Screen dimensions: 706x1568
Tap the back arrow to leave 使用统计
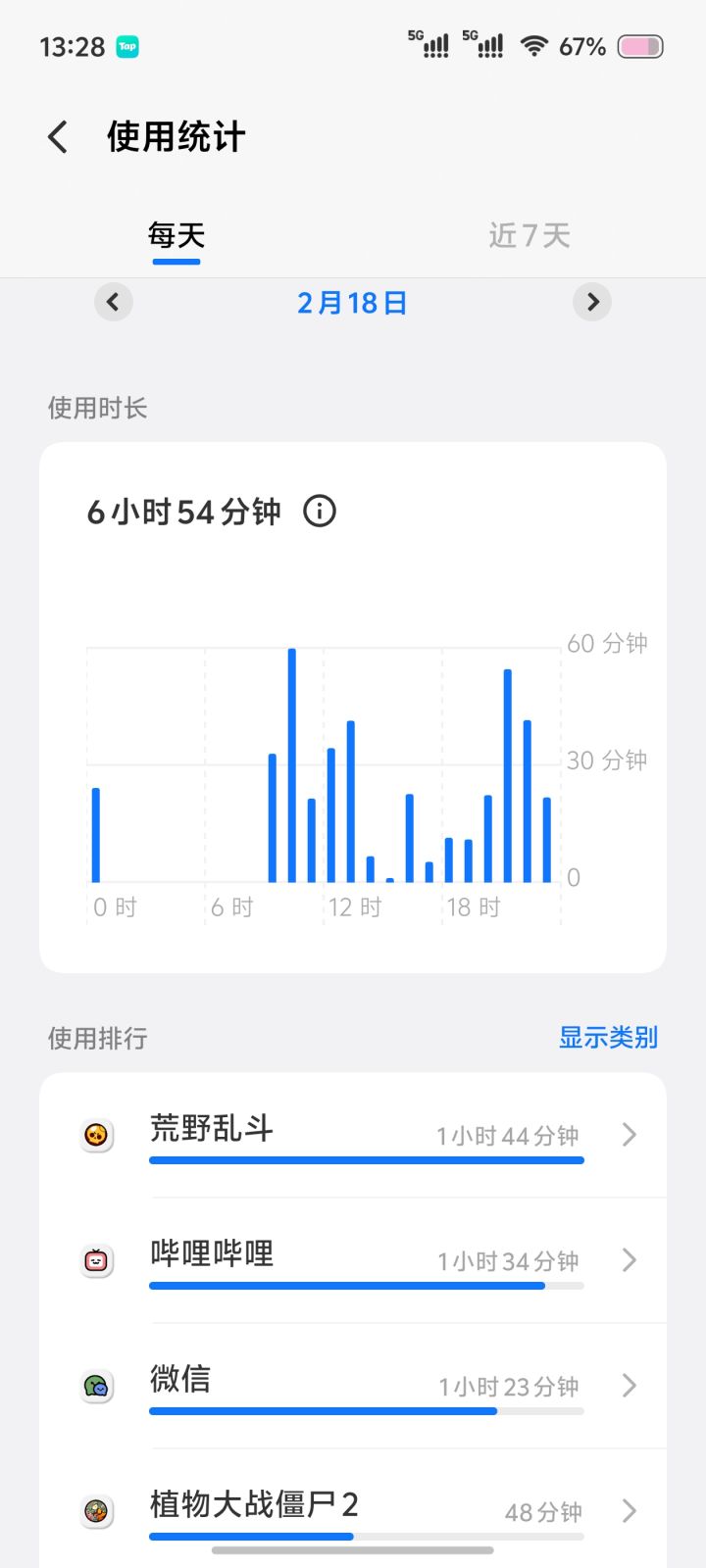pos(56,136)
